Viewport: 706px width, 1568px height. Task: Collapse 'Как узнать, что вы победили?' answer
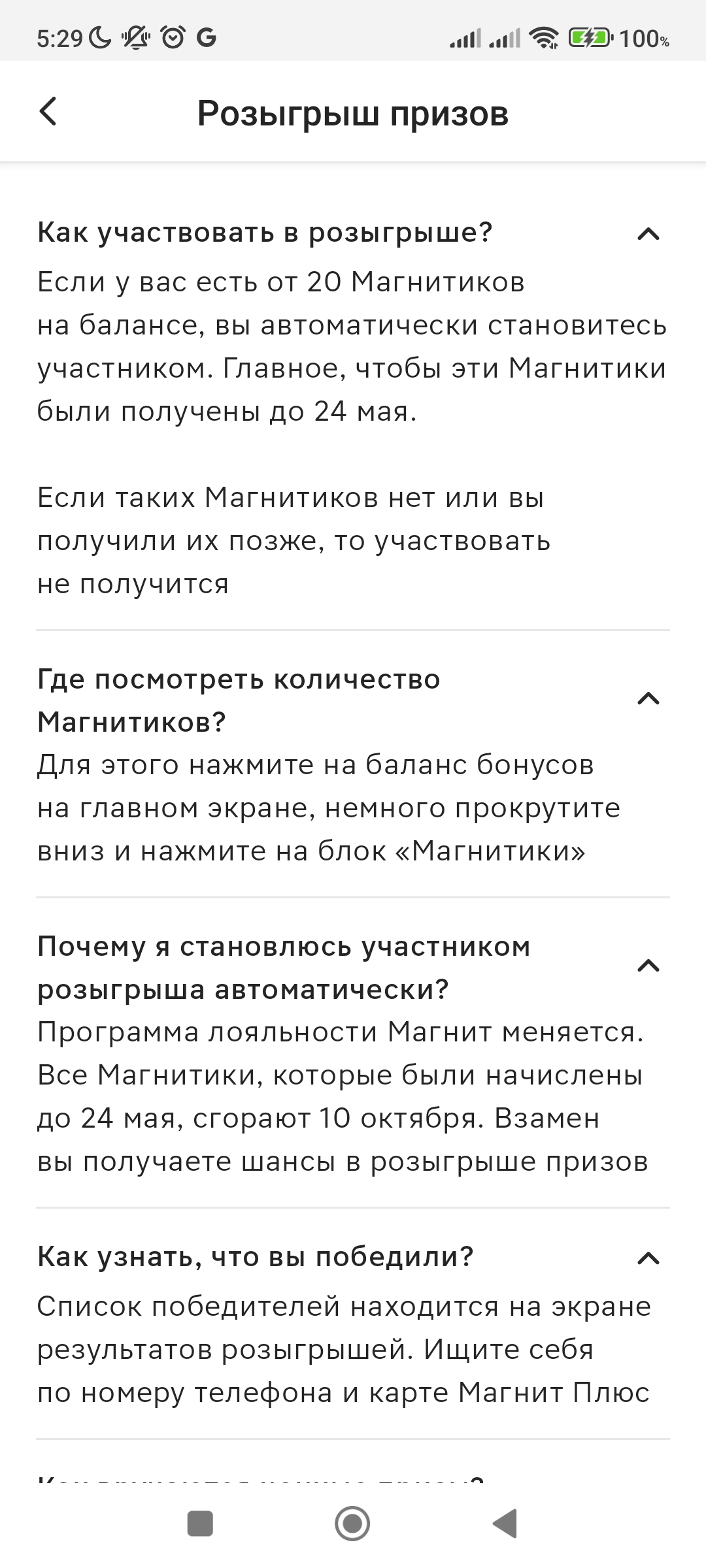pyautogui.click(x=648, y=1257)
